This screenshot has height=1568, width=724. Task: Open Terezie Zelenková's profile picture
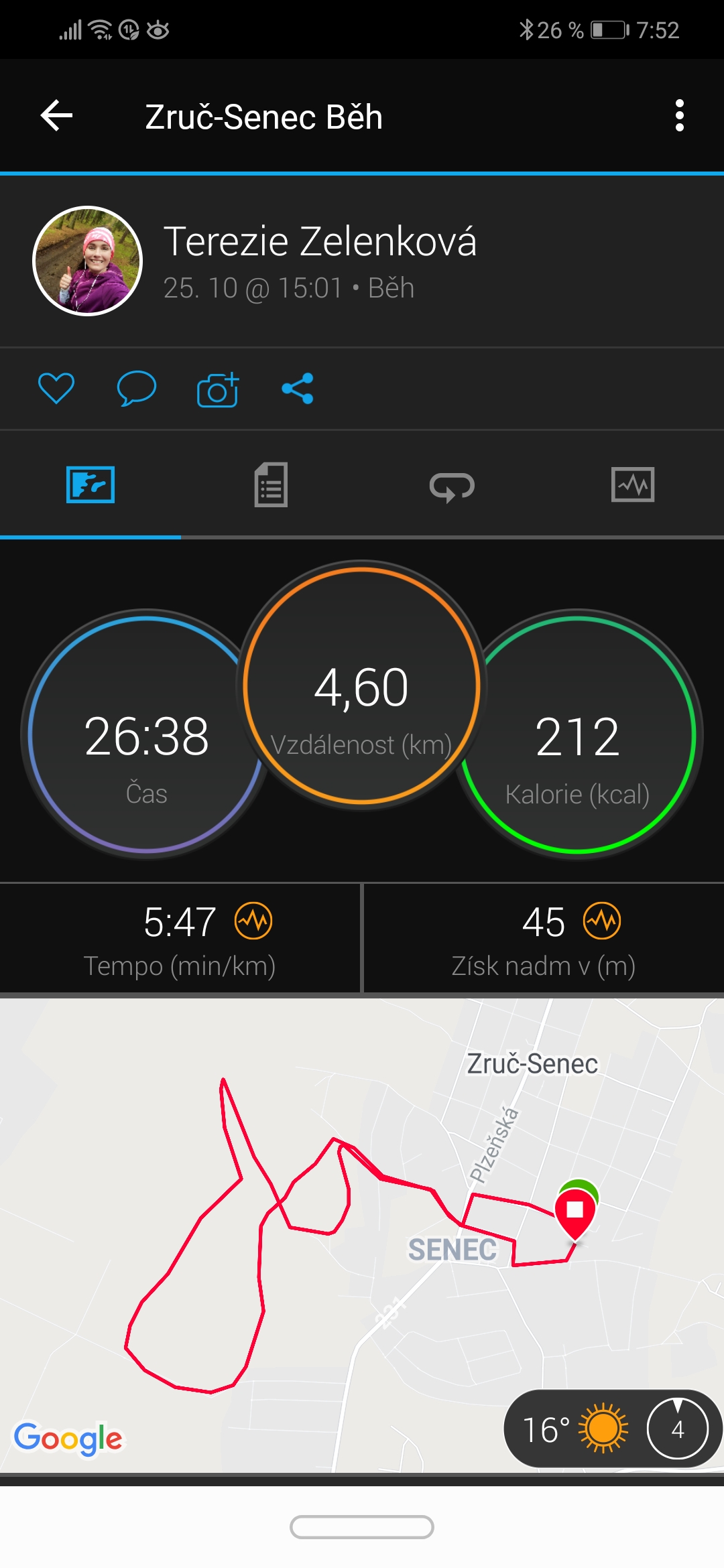88,261
